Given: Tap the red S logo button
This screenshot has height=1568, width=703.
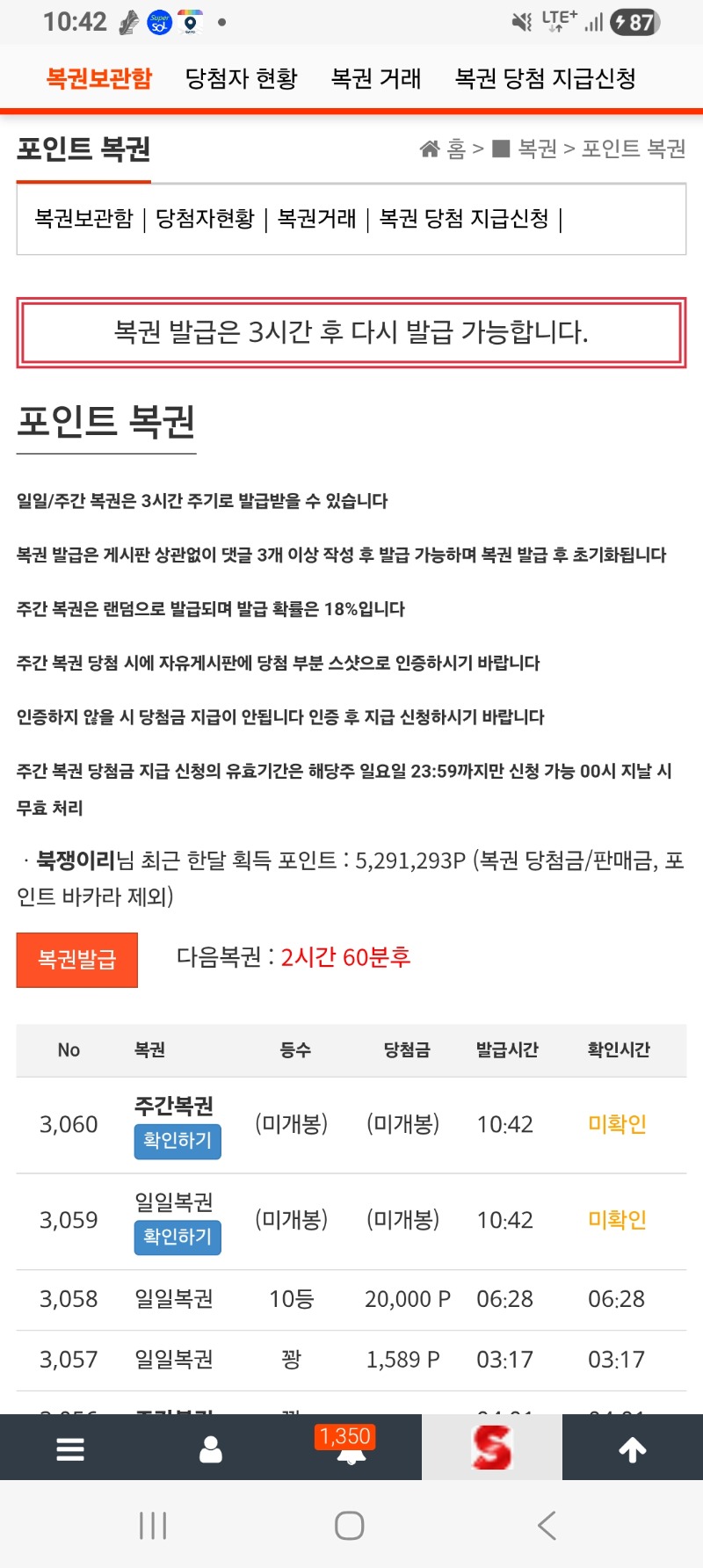Looking at the screenshot, I should click(491, 1448).
